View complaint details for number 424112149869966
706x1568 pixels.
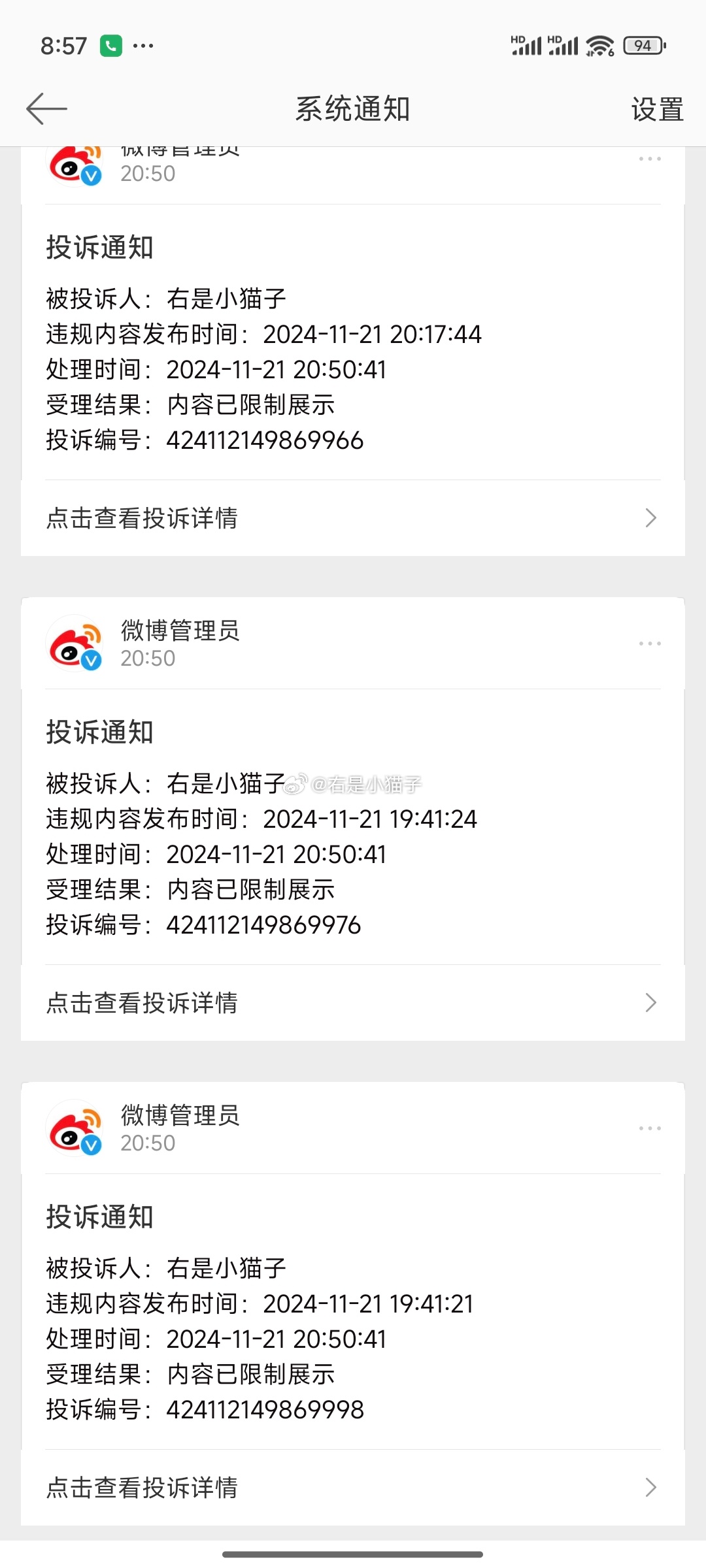(x=353, y=518)
